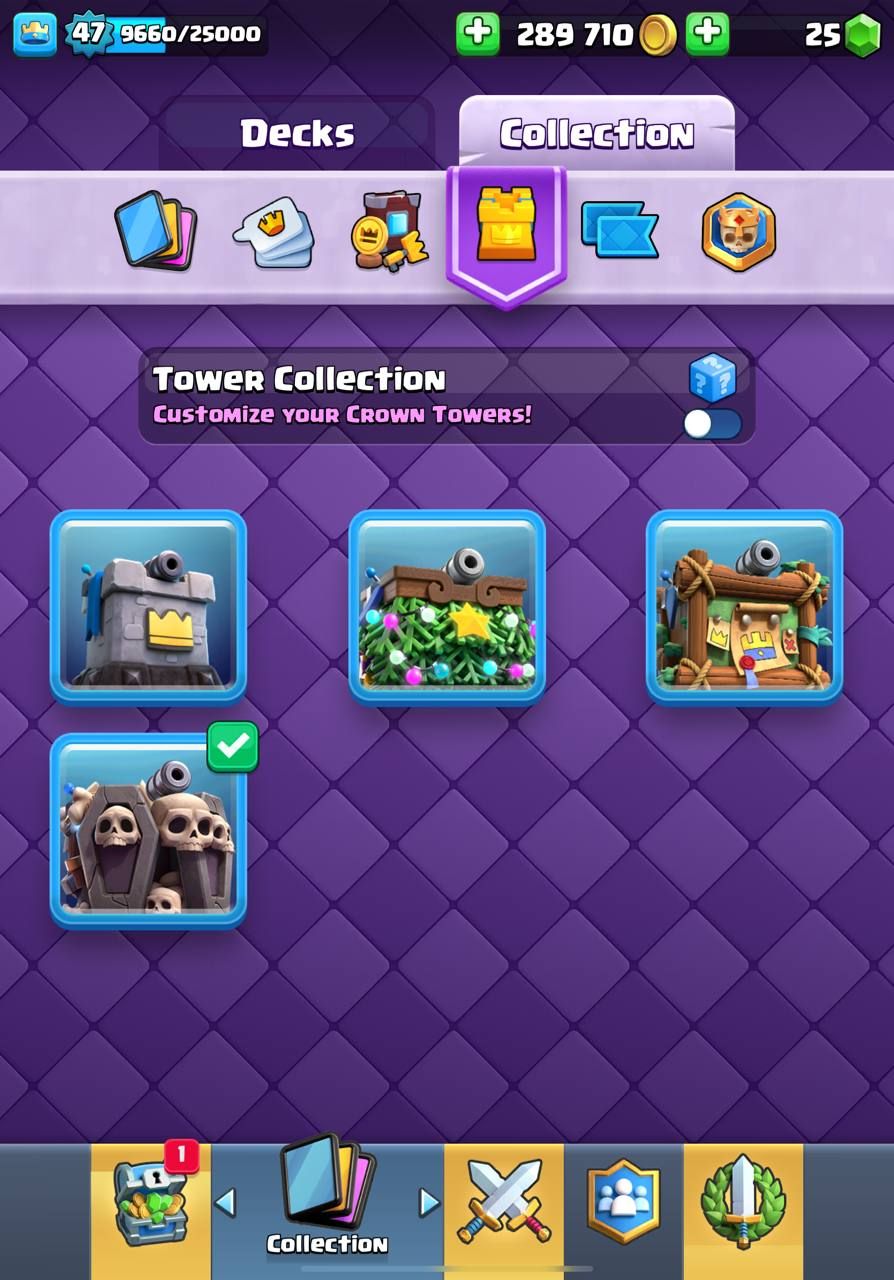Tap the left arrow beside Collection

coord(226,1202)
